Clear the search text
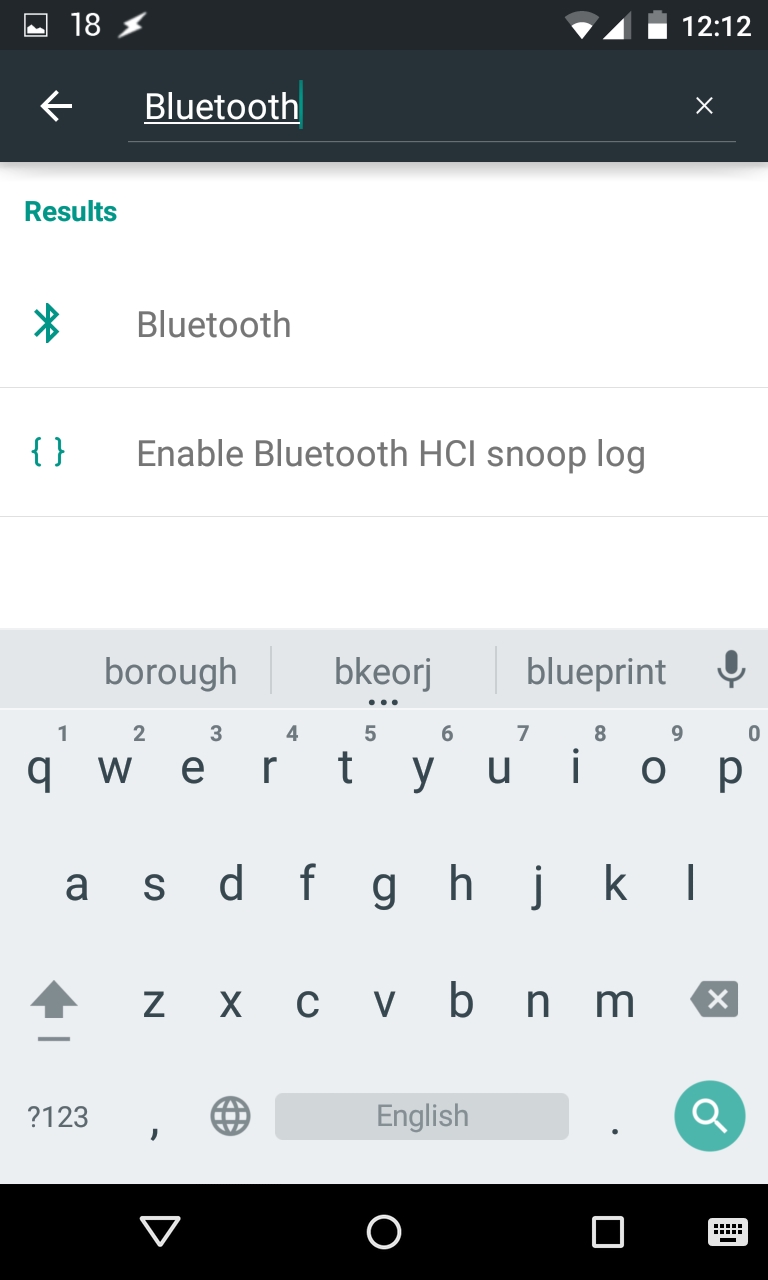Viewport: 768px width, 1280px height. [704, 106]
